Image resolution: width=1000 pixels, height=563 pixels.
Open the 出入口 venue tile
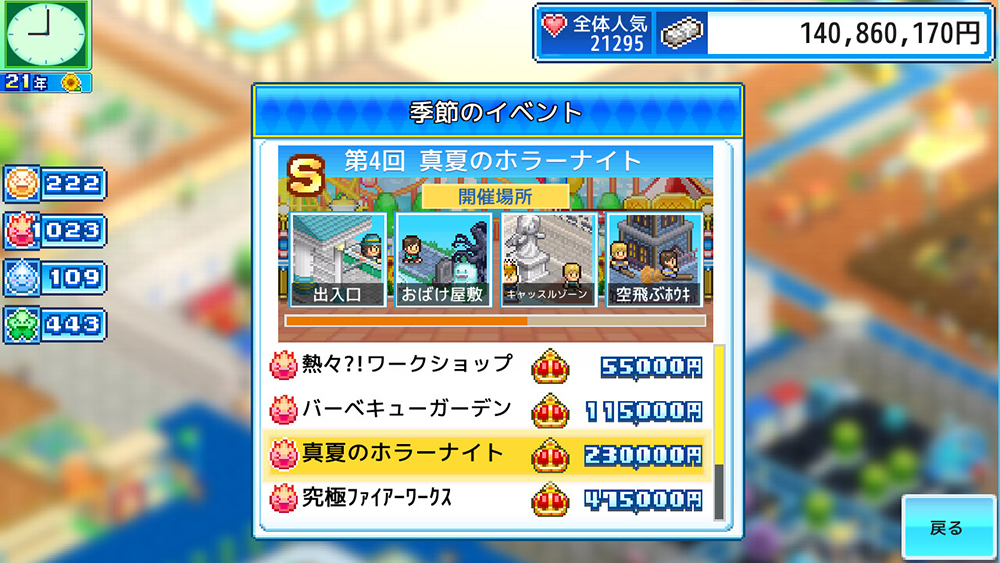(x=338, y=260)
